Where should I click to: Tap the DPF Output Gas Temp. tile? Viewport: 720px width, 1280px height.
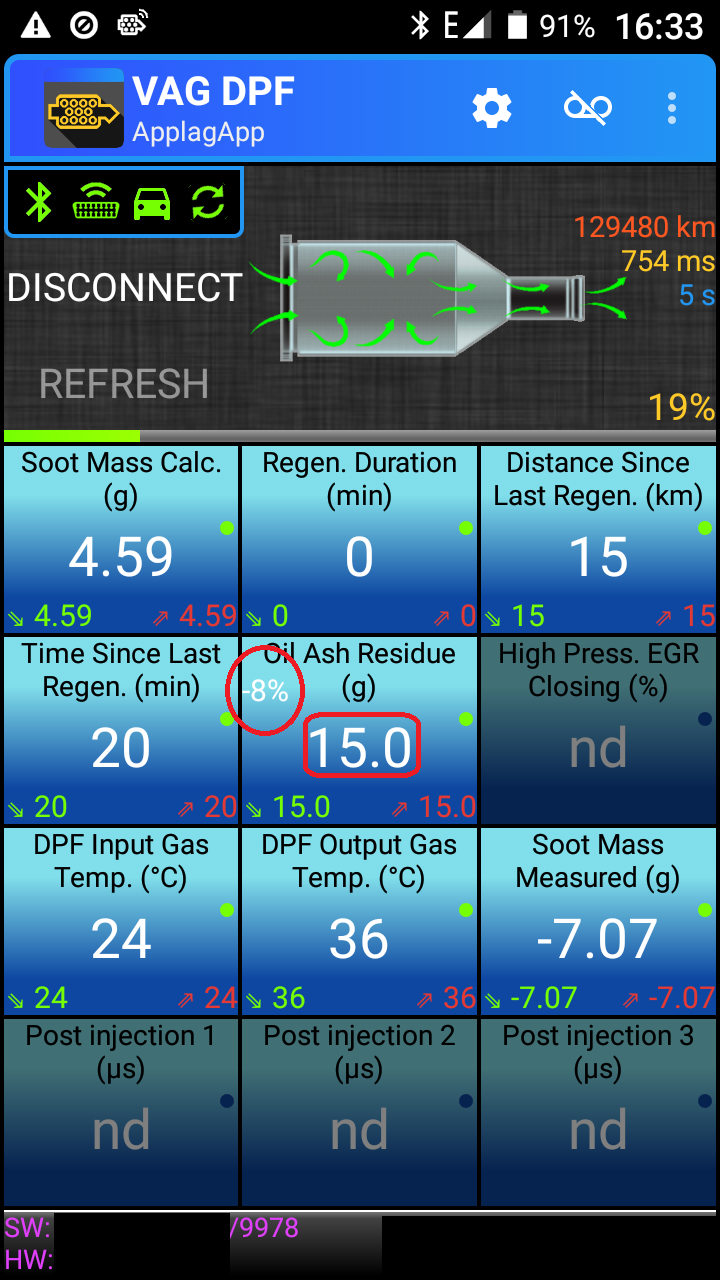coord(359,922)
